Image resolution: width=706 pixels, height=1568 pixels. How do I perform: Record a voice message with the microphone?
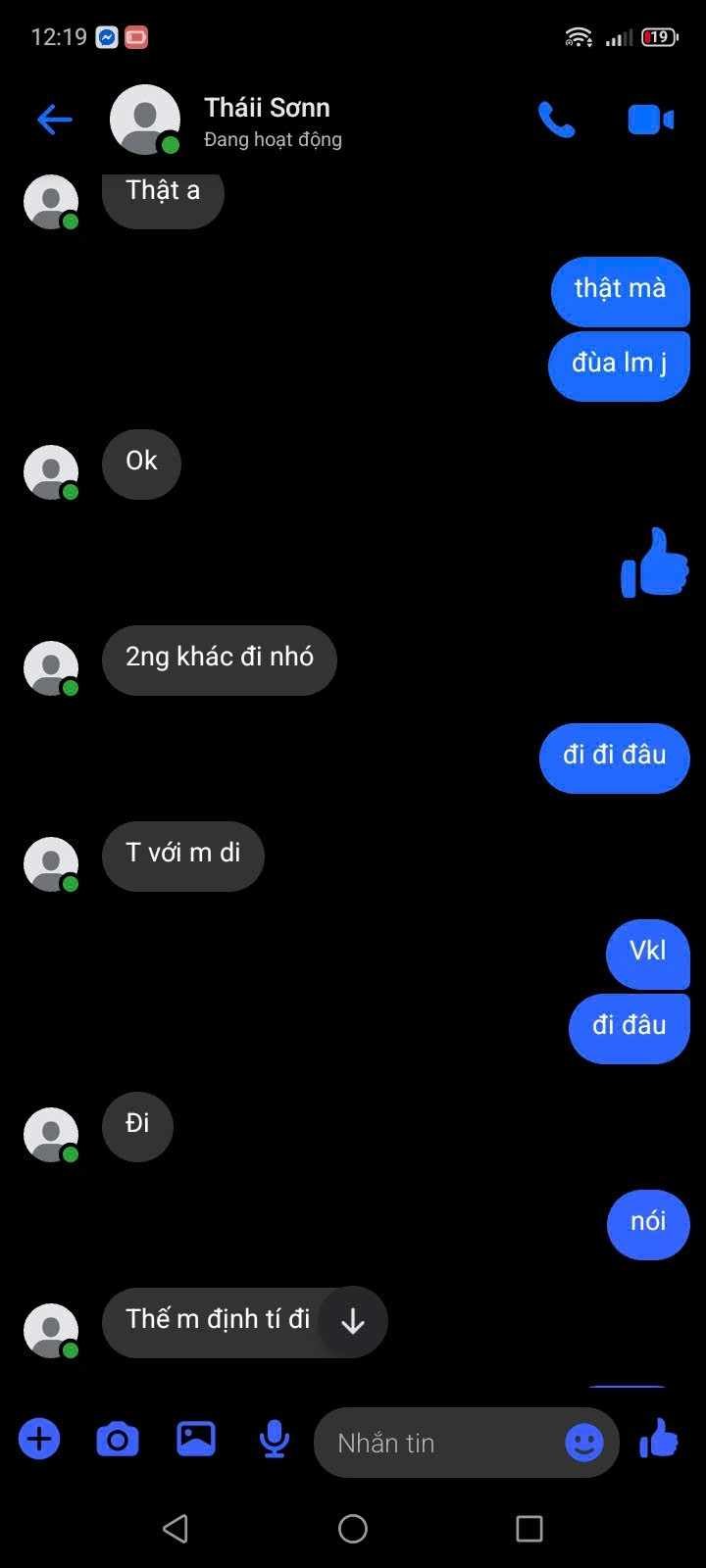275,1440
